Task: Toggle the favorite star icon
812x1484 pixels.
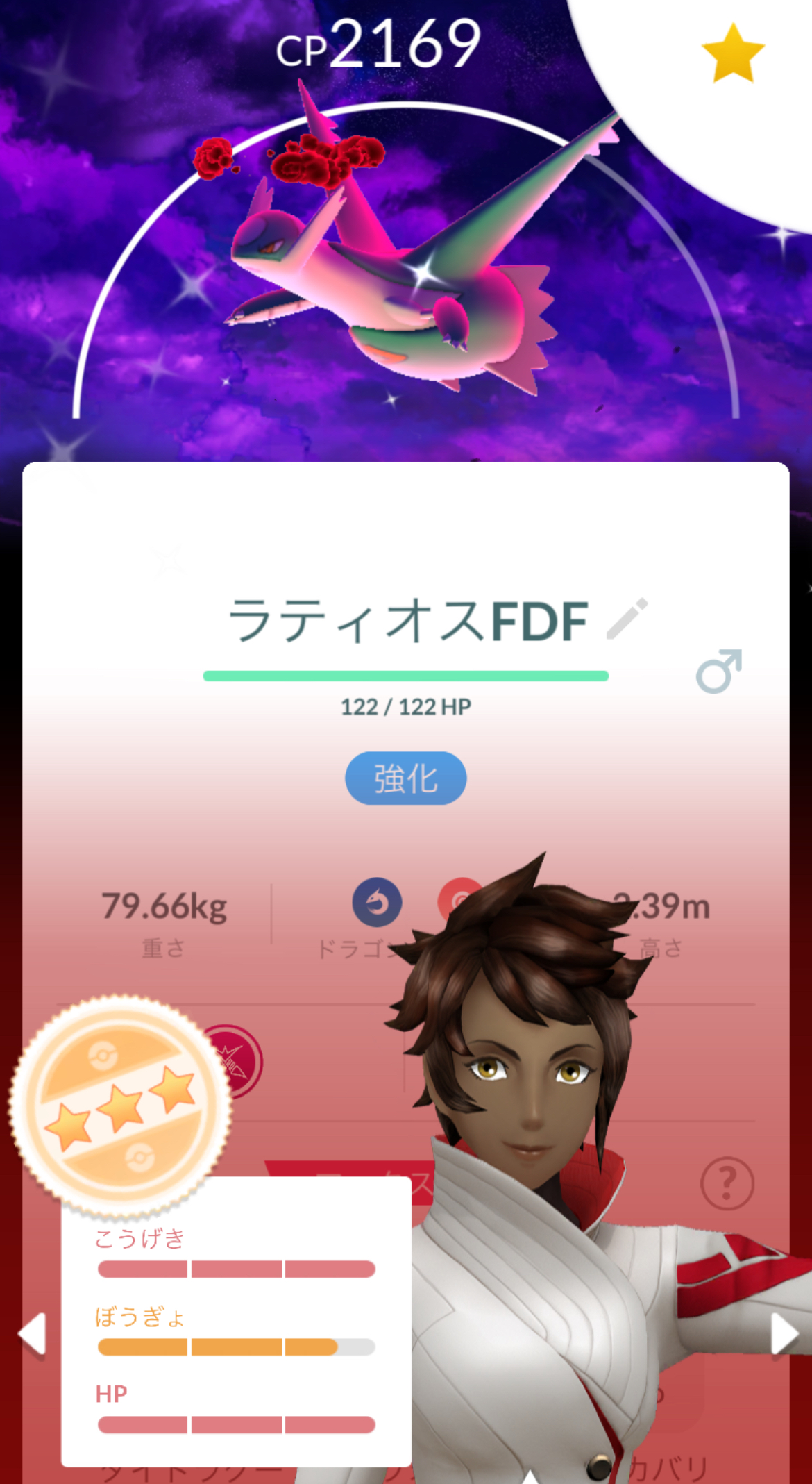Action: [x=732, y=54]
